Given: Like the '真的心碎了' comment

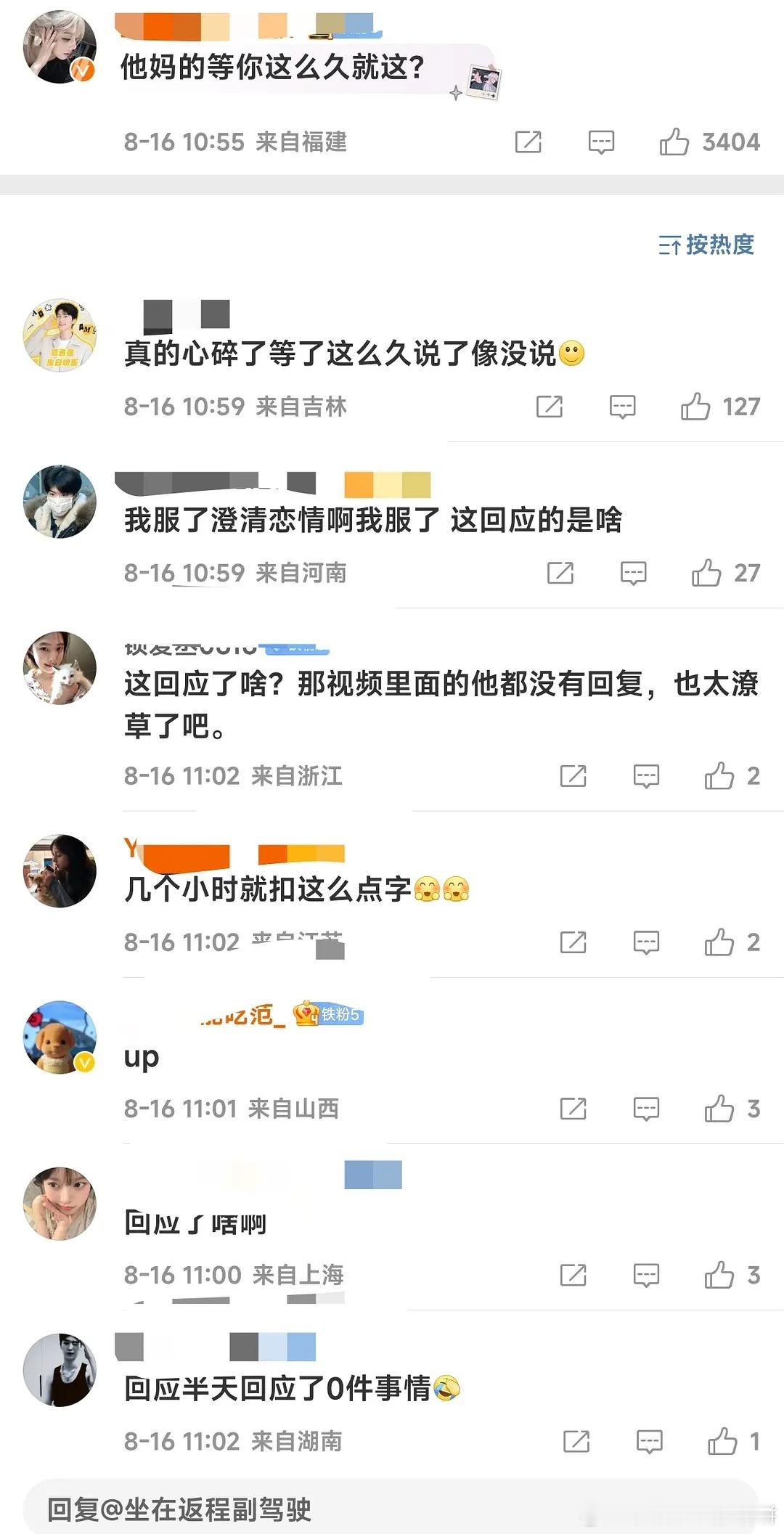Looking at the screenshot, I should [698, 407].
